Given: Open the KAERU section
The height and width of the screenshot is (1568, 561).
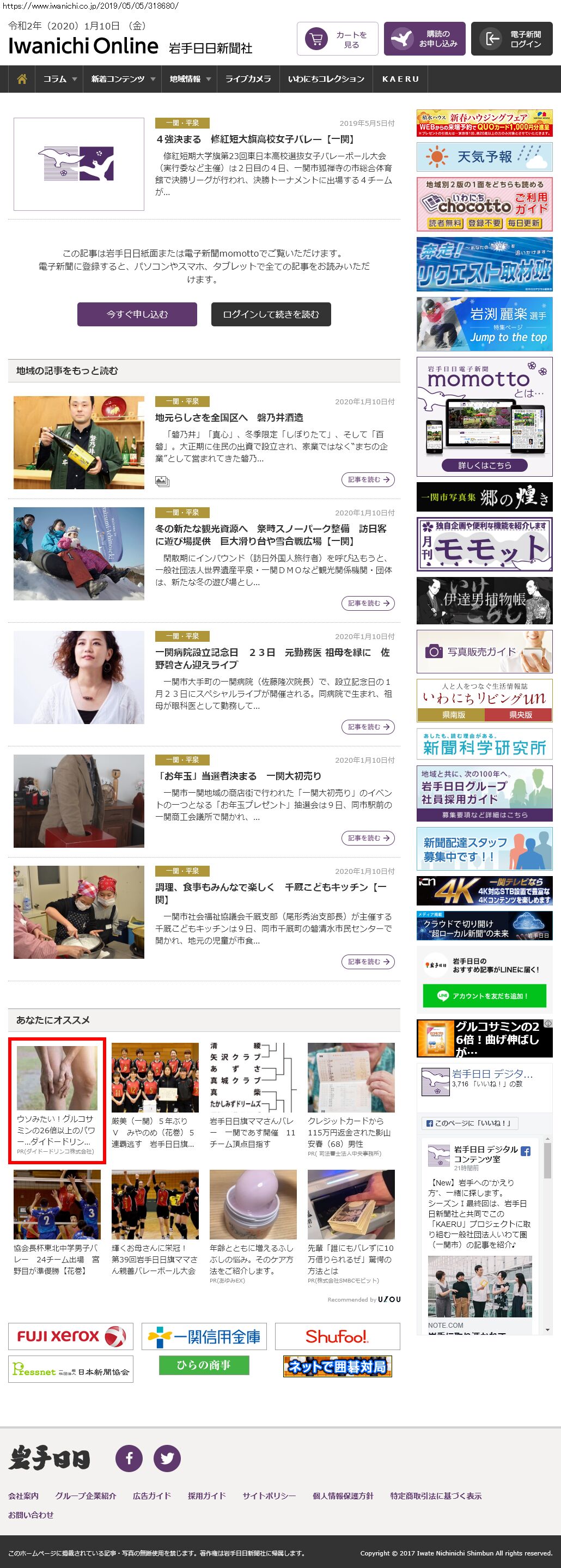Looking at the screenshot, I should [x=400, y=79].
